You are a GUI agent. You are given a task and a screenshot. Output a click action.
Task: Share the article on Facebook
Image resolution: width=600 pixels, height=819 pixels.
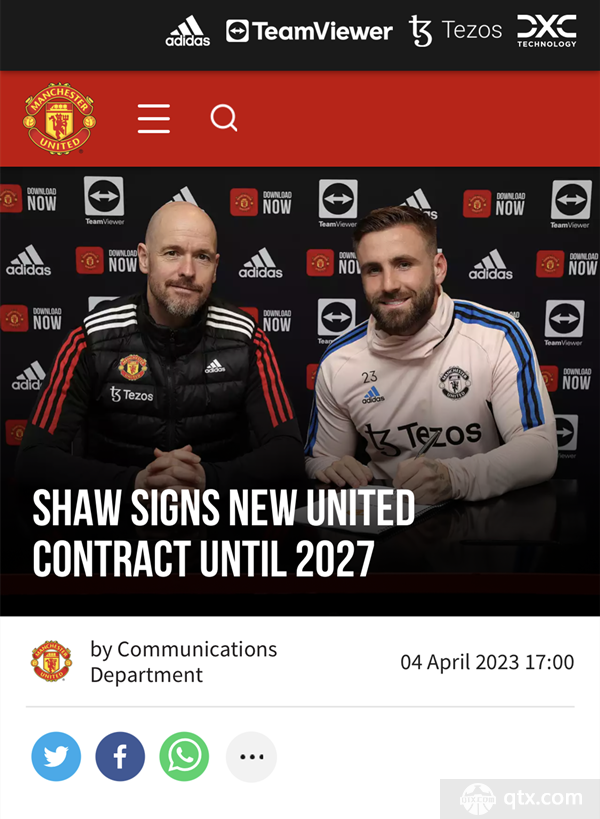point(120,756)
